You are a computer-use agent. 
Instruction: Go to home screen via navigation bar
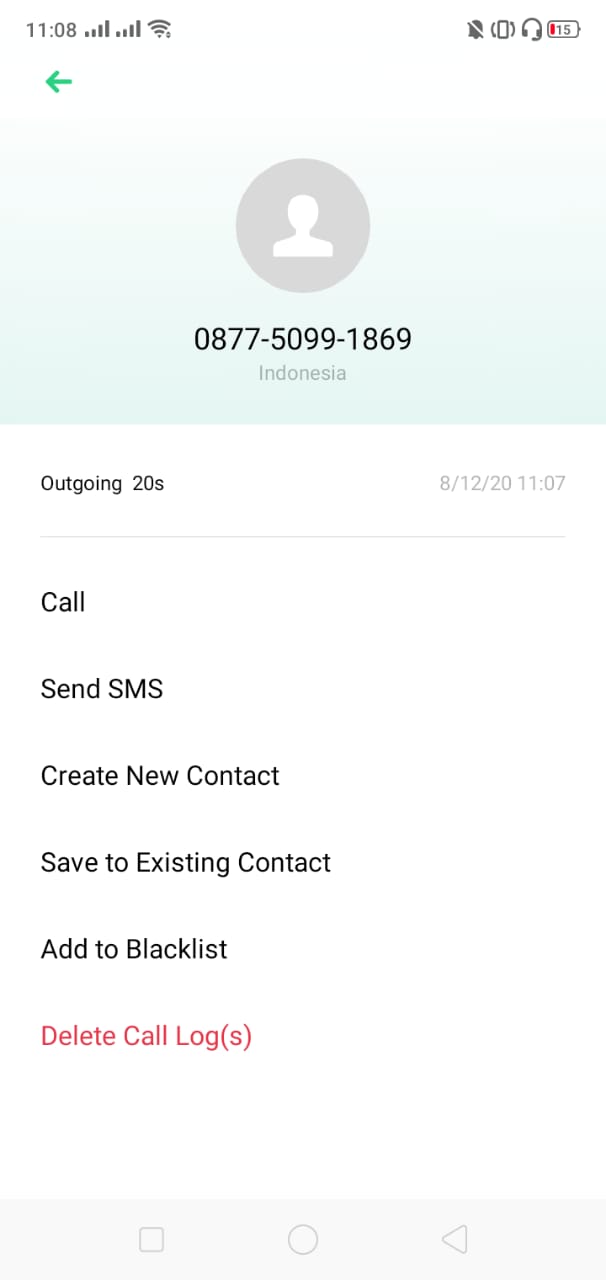303,1240
